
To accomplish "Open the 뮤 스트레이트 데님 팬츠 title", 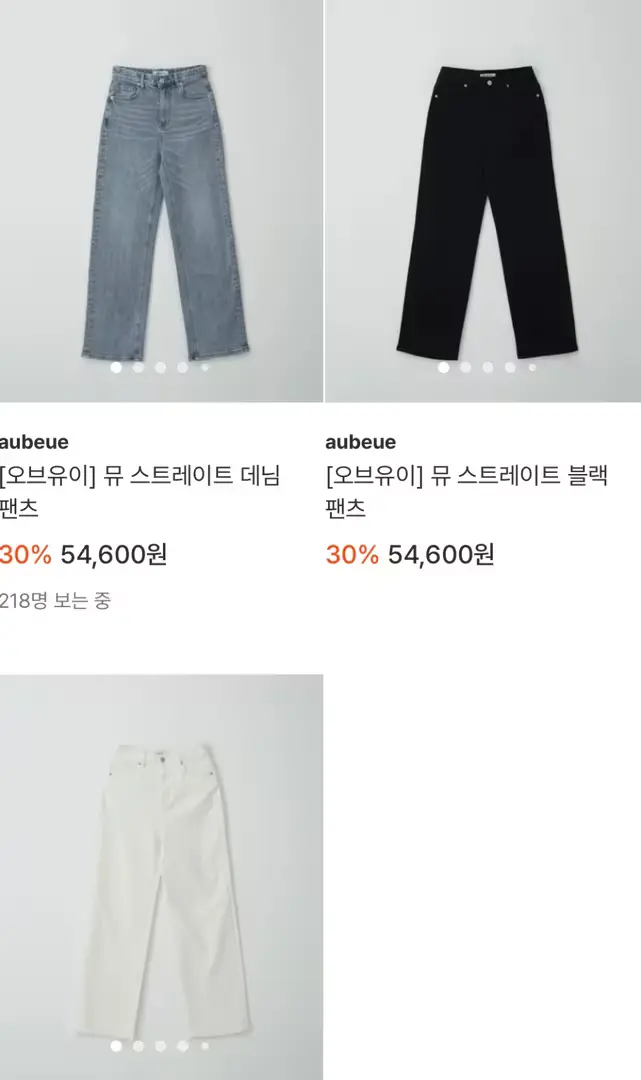I will pyautogui.click(x=140, y=491).
